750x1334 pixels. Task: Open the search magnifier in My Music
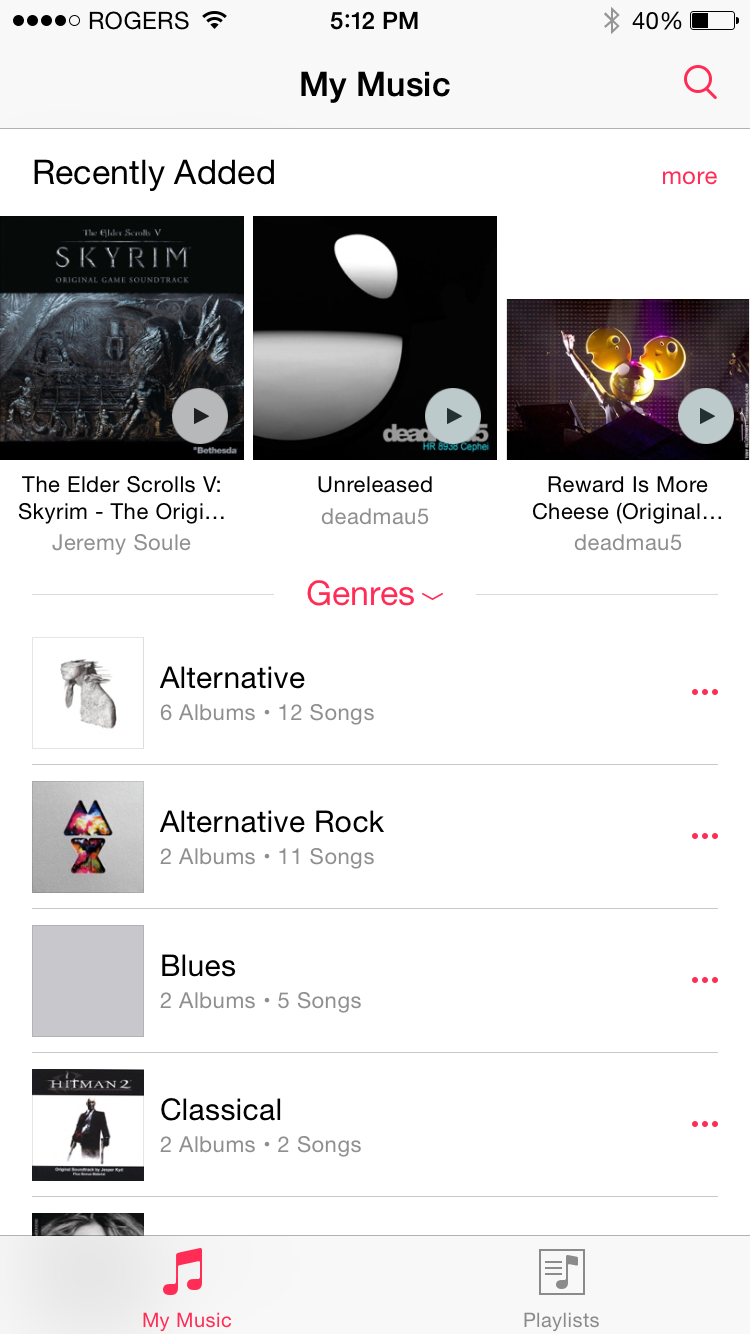700,83
